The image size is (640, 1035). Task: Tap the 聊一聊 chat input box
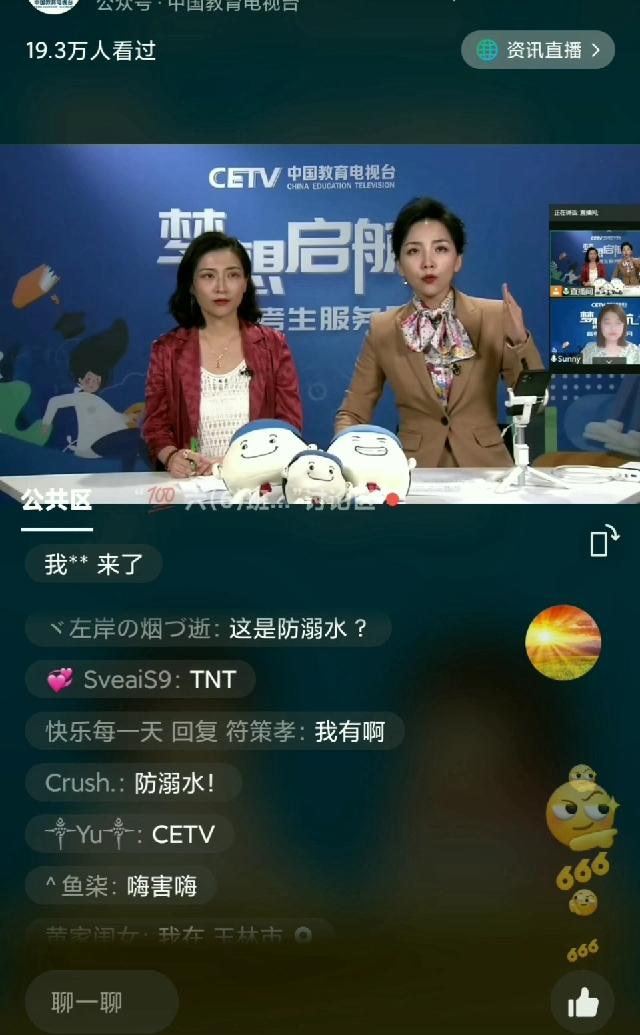101,1002
